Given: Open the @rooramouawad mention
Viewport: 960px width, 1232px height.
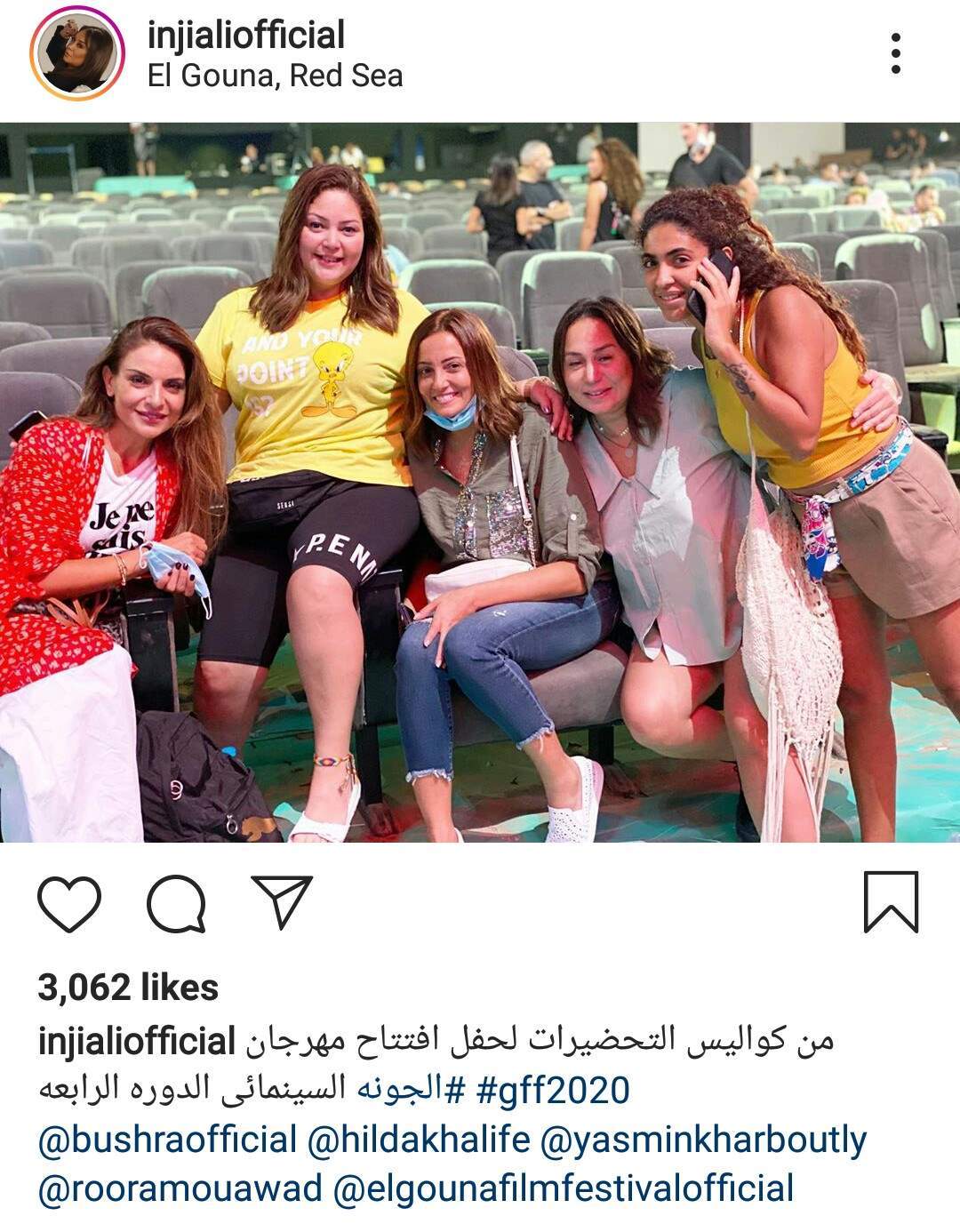Looking at the screenshot, I should [180, 1189].
